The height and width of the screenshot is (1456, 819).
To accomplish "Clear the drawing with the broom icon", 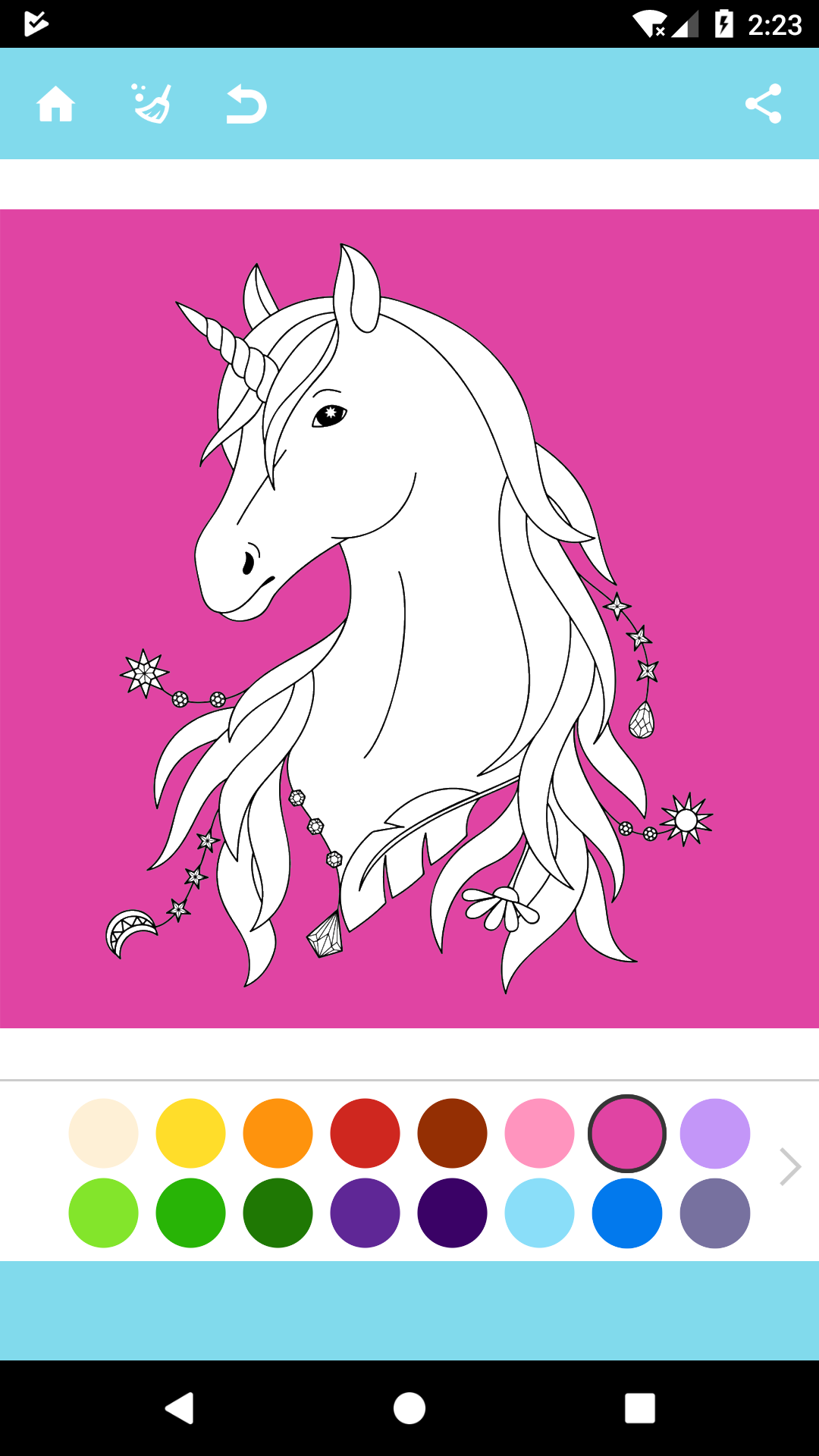I will 152,104.
